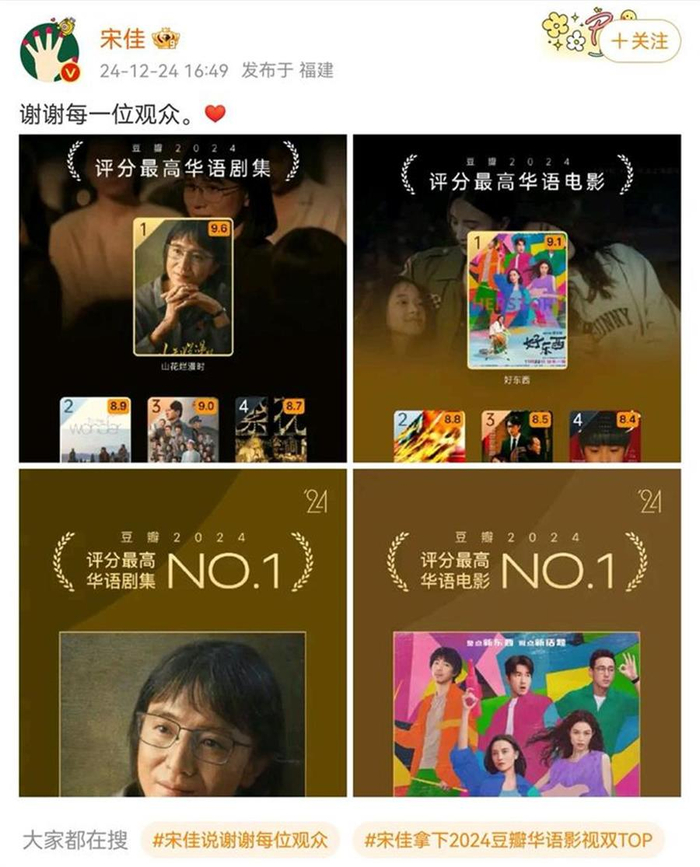Open the 华语剧集 NO.1 image
This screenshot has height=867, width=700.
(x=183, y=632)
